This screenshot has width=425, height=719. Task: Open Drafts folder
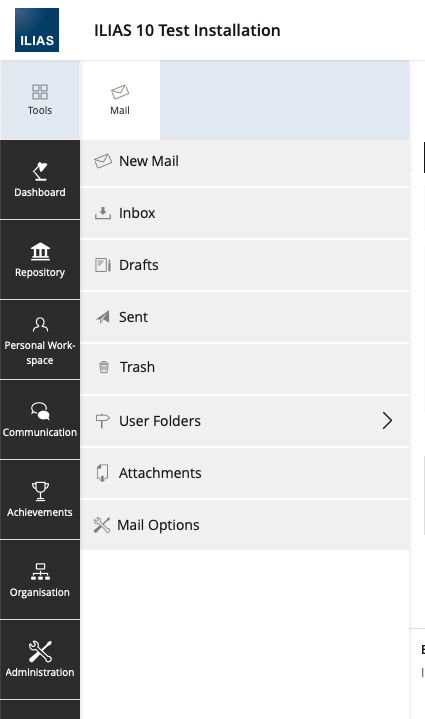click(x=245, y=265)
